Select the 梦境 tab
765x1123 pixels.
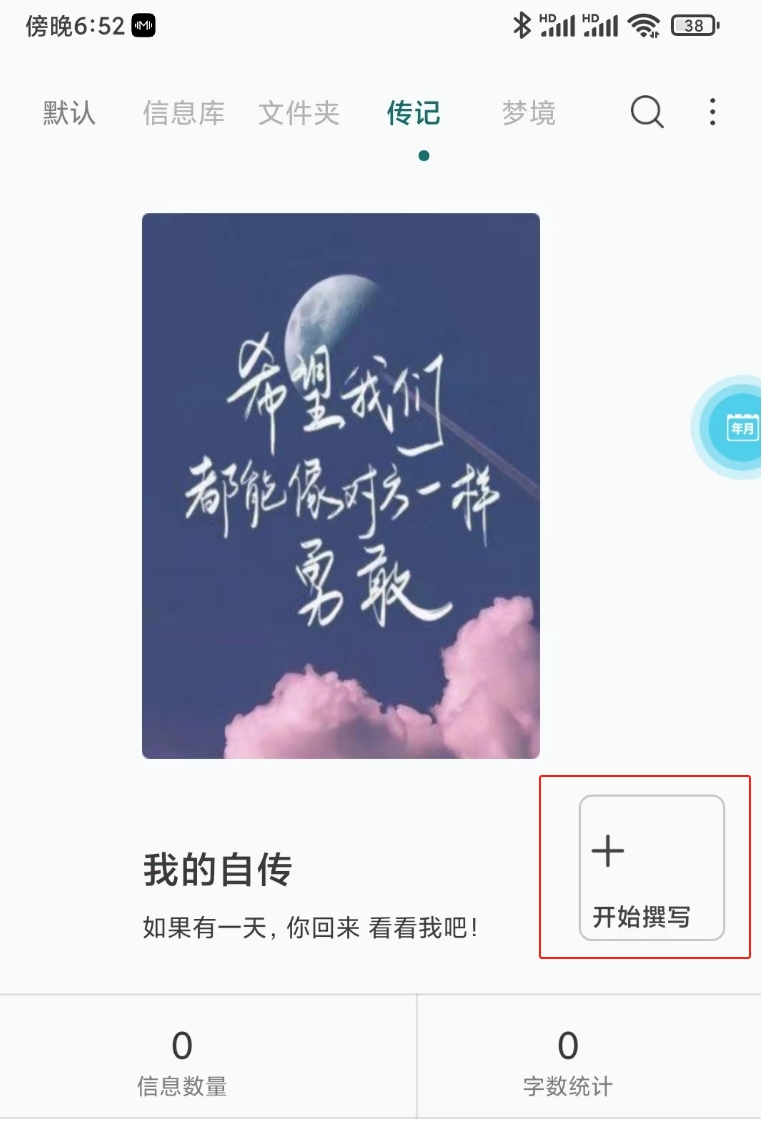(528, 113)
